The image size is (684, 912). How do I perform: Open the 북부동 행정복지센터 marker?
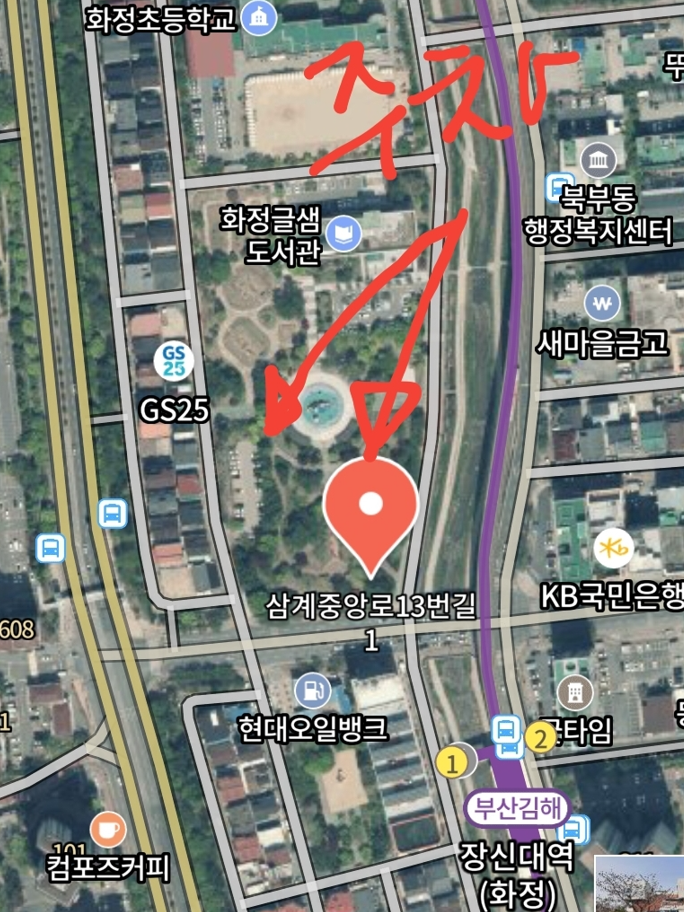tap(598, 162)
